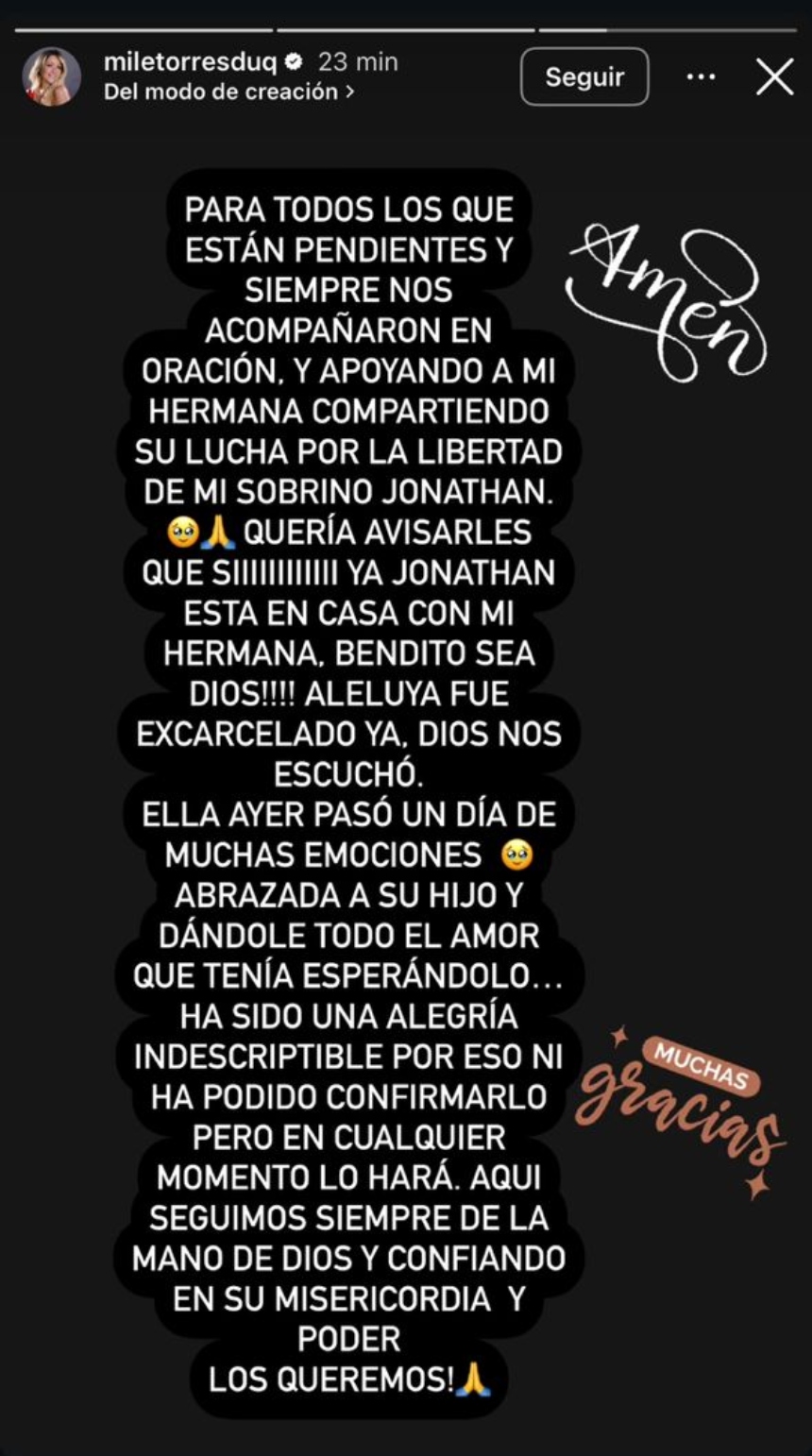
Task: Open the miletorresduq username link
Action: [190, 62]
